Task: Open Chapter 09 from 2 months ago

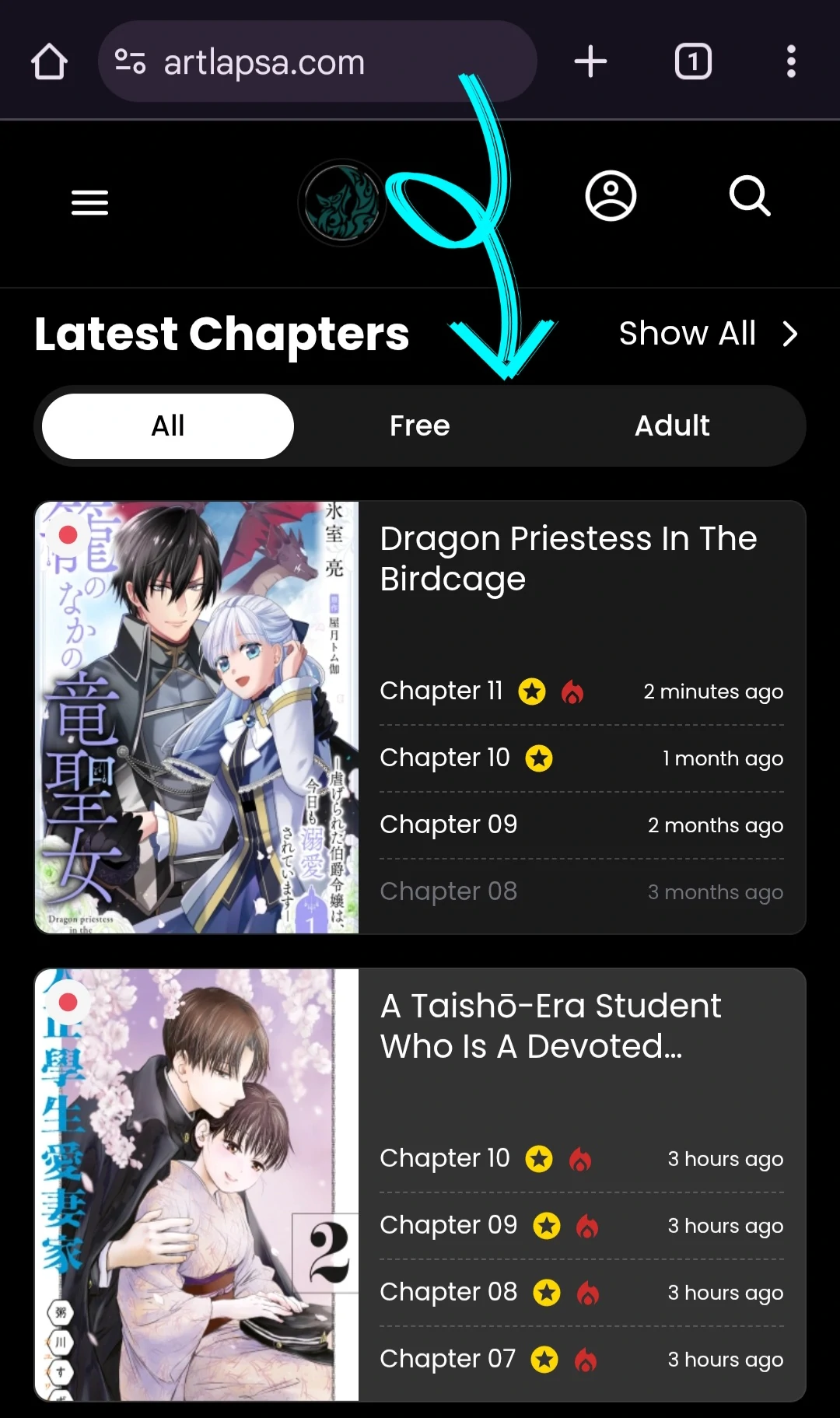Action: click(x=448, y=825)
